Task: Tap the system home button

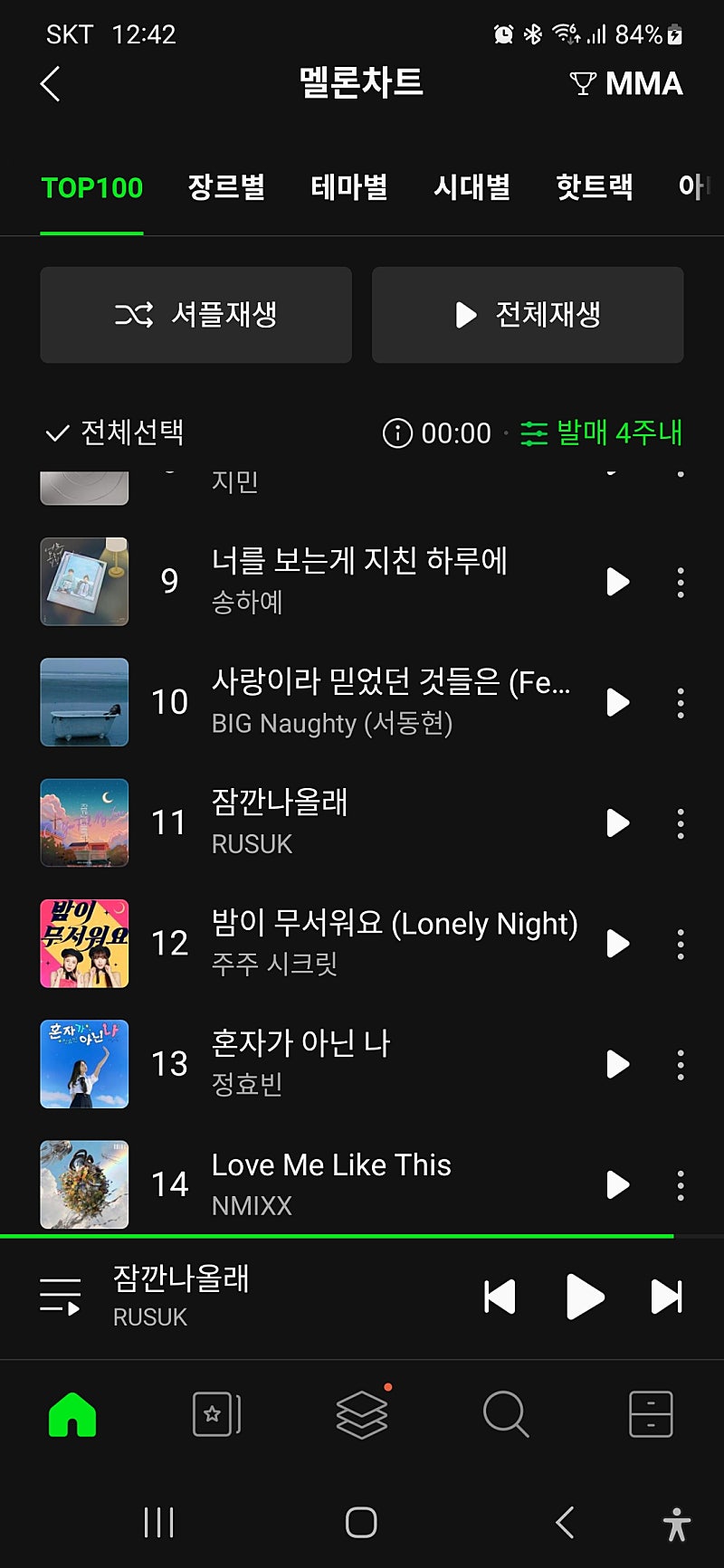Action: pyautogui.click(x=361, y=1523)
